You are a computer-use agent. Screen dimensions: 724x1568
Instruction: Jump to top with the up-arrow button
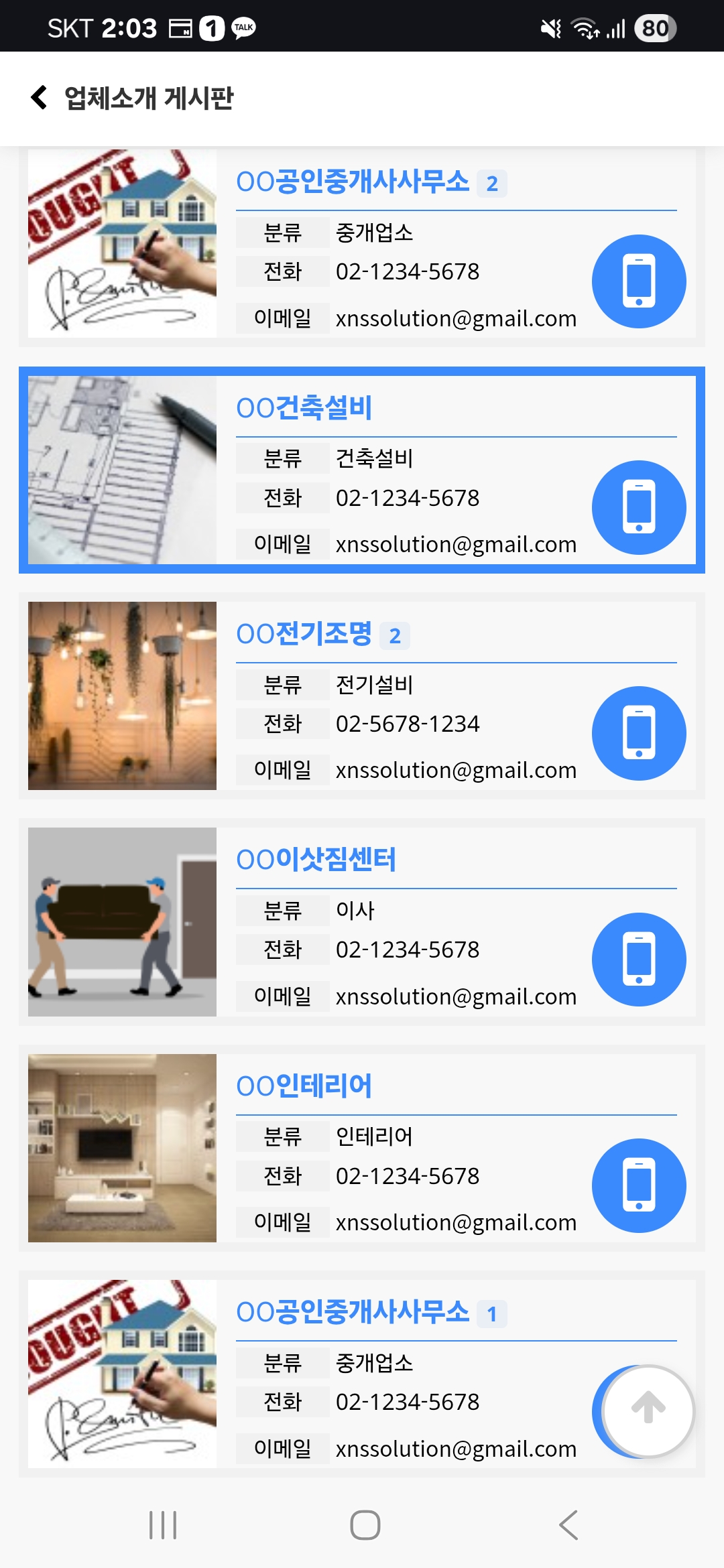point(648,1411)
